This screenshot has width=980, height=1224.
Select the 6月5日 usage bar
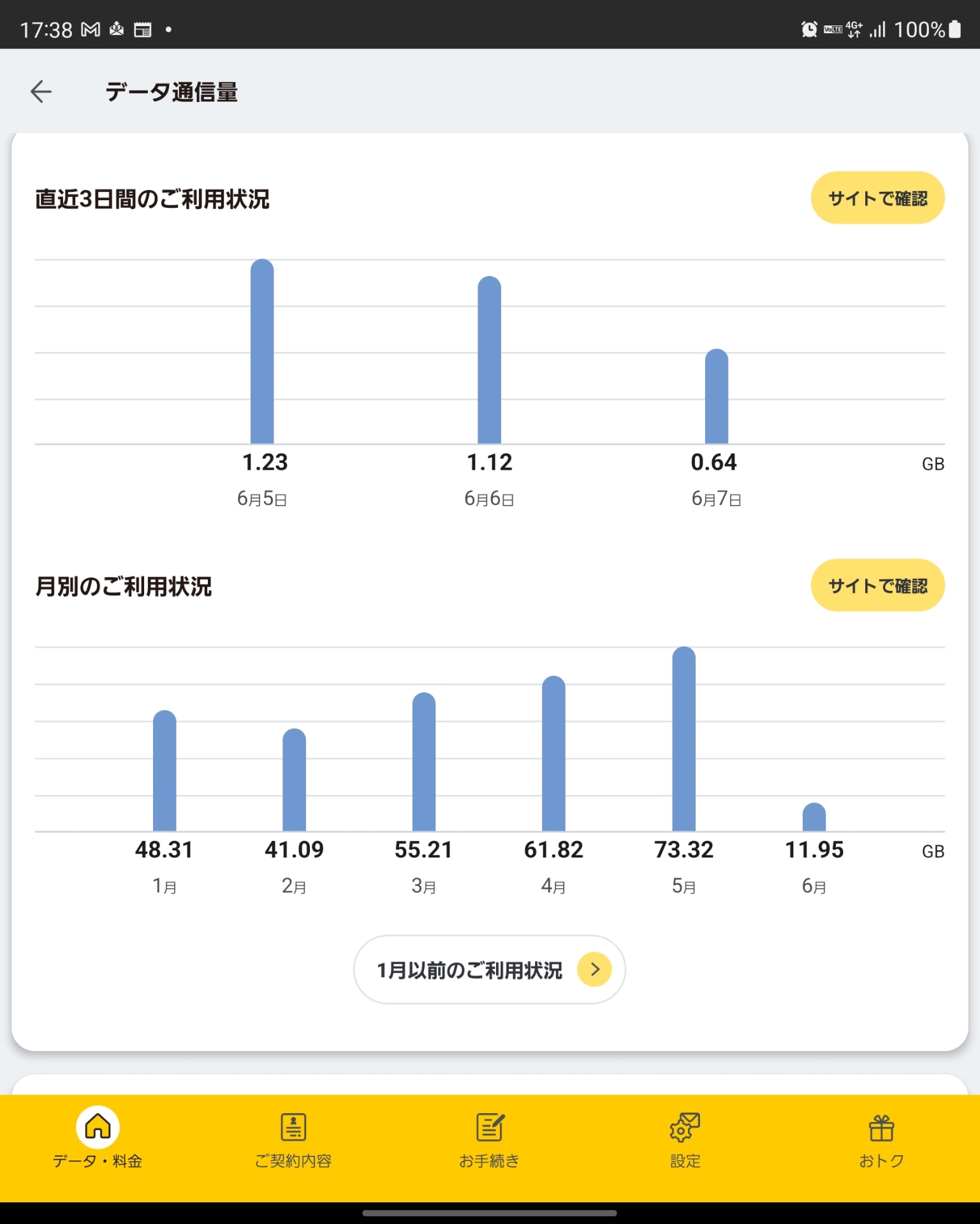262,351
